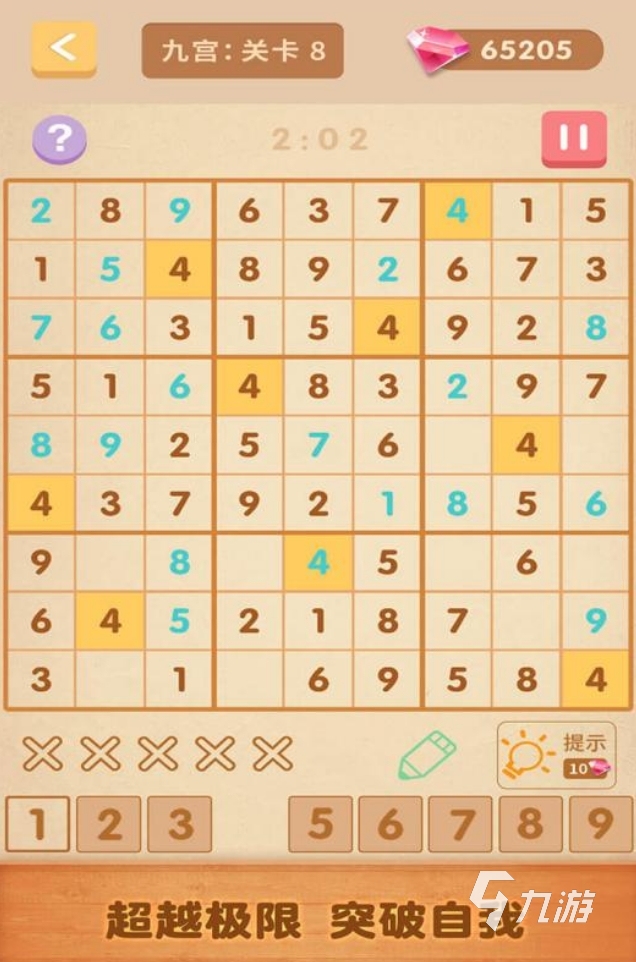Toggle the green pencil notes mode

point(427,755)
